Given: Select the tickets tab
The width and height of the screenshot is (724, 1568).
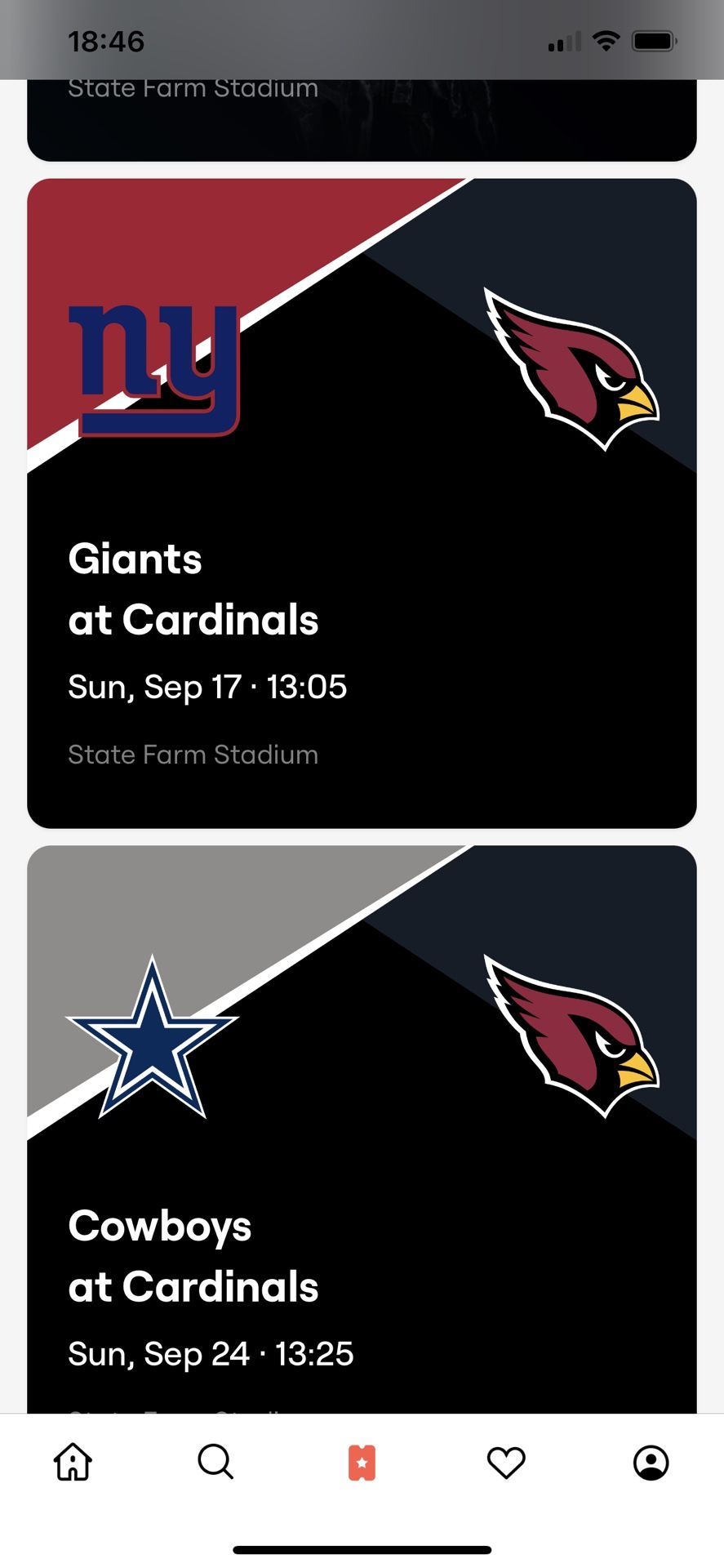Looking at the screenshot, I should (x=362, y=1463).
